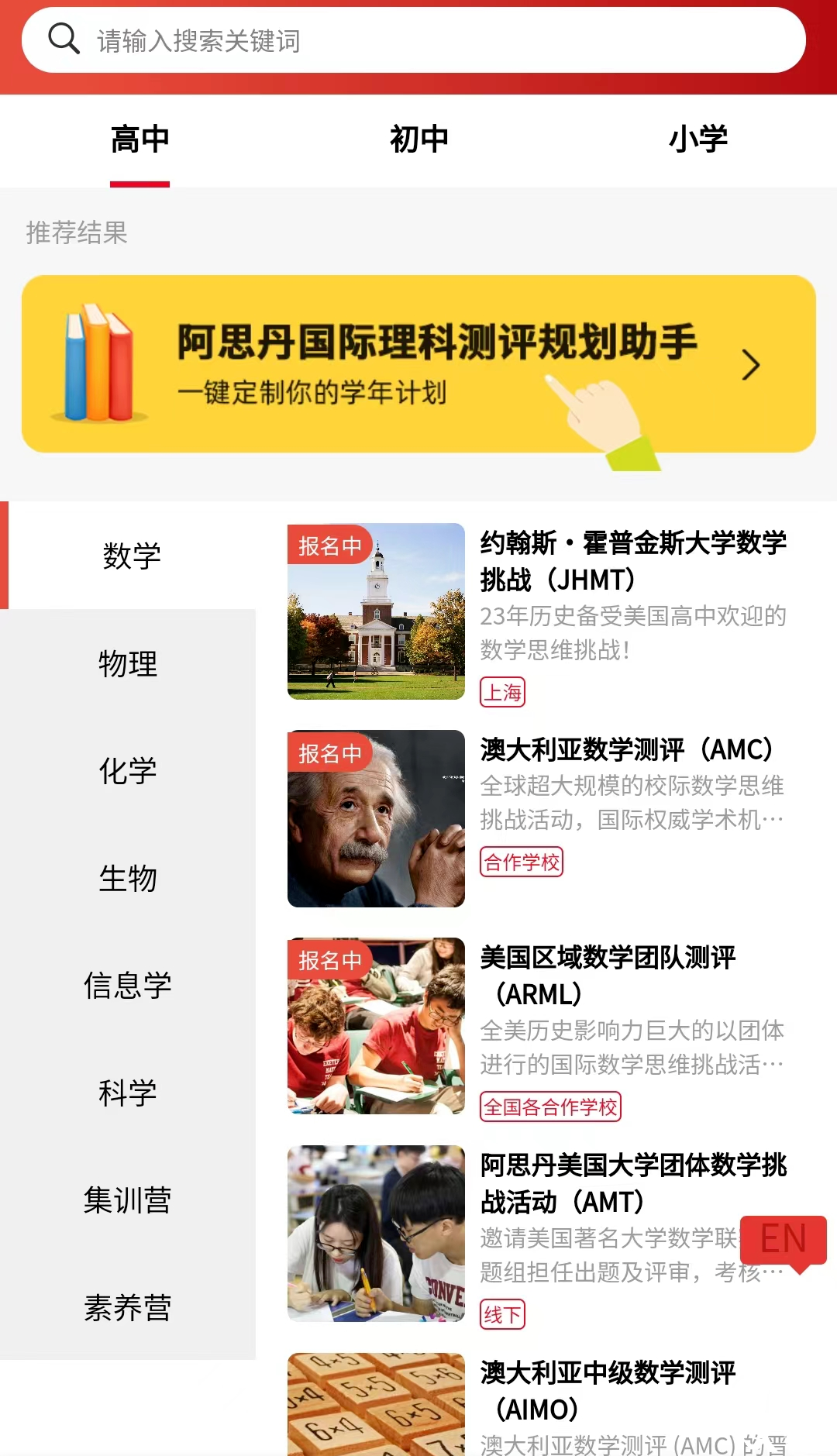837x1456 pixels.
Task: Select 物理 in the subject sidebar
Action: (x=128, y=664)
